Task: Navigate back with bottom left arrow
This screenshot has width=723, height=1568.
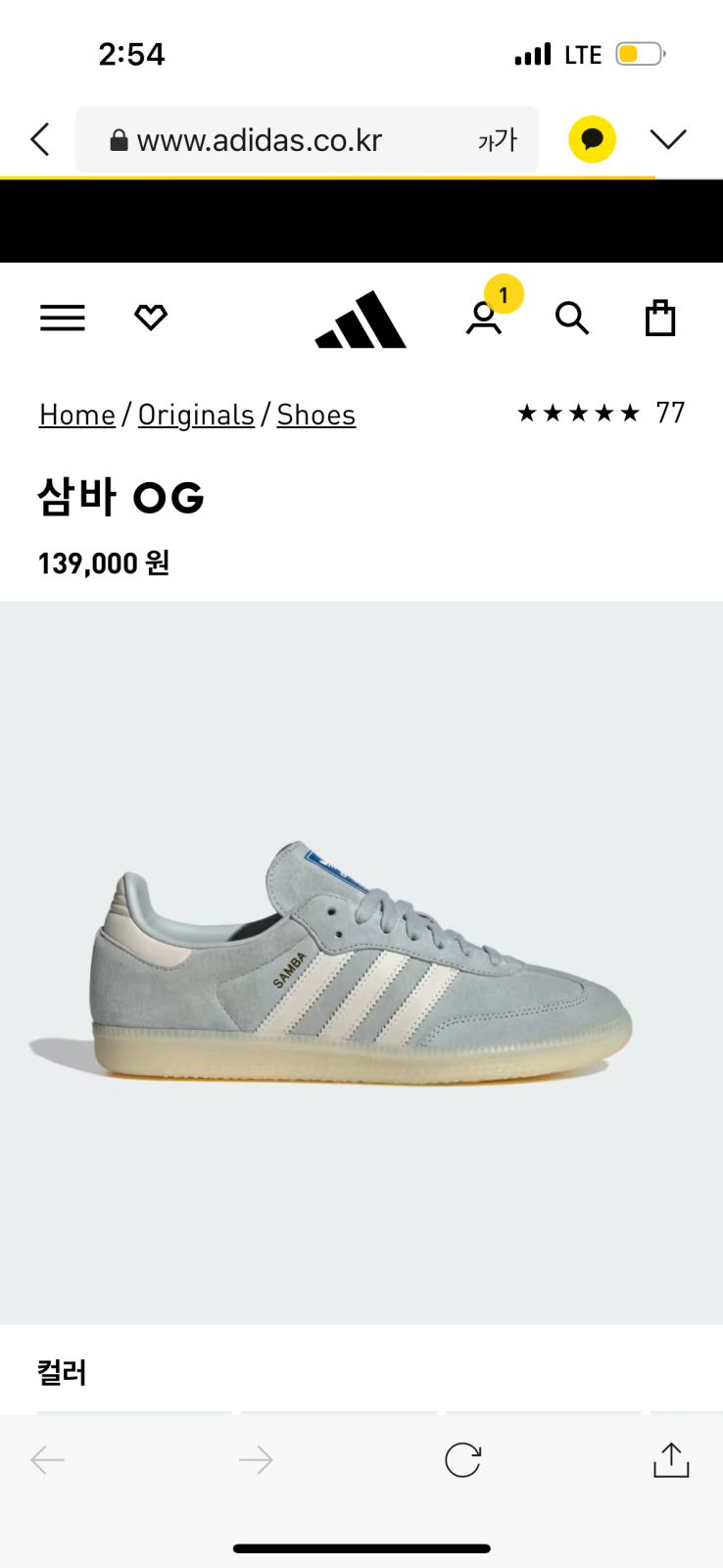Action: pos(47,1460)
